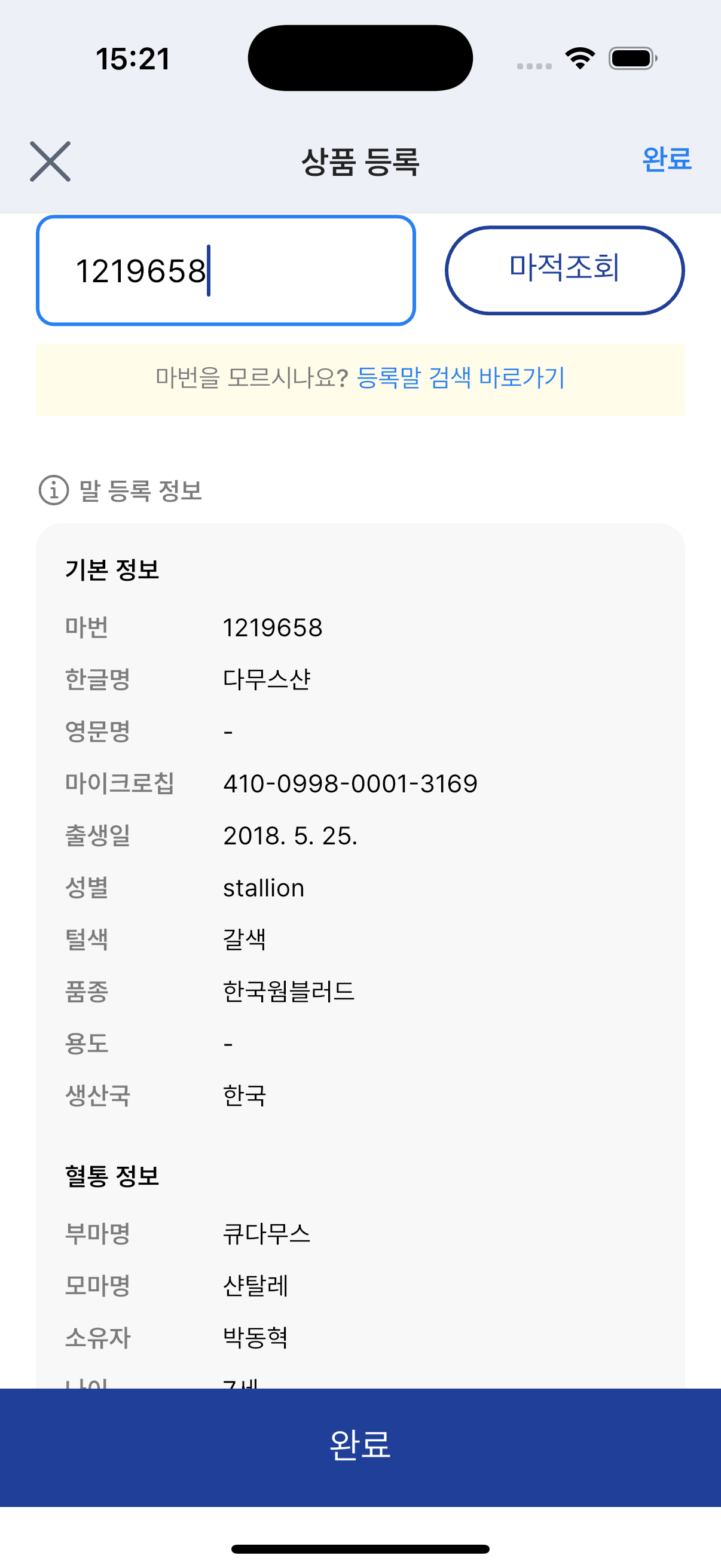Screen dimensions: 721x1568
Task: Focus the 마번 number input field
Action: pos(225,271)
